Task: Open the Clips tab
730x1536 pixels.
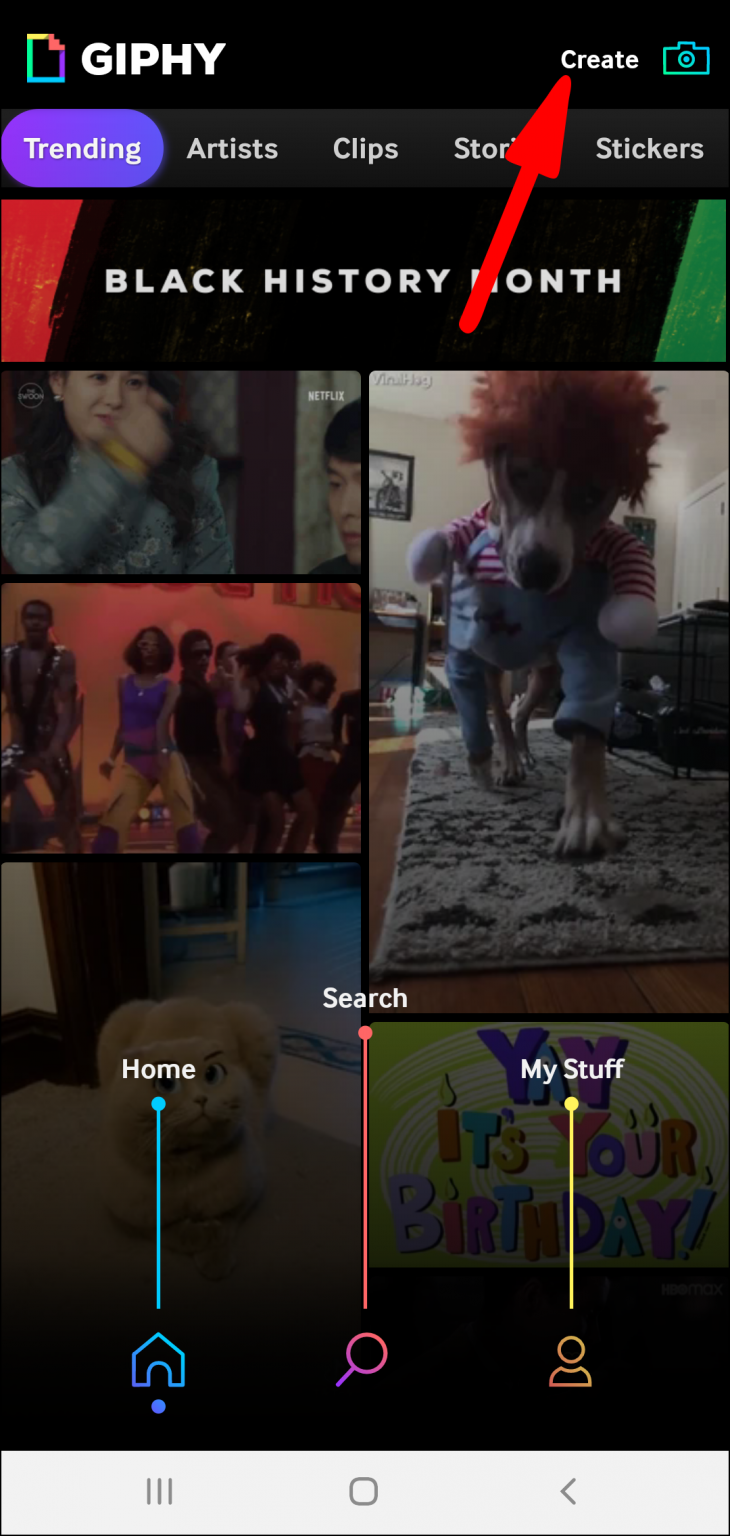Action: point(365,148)
